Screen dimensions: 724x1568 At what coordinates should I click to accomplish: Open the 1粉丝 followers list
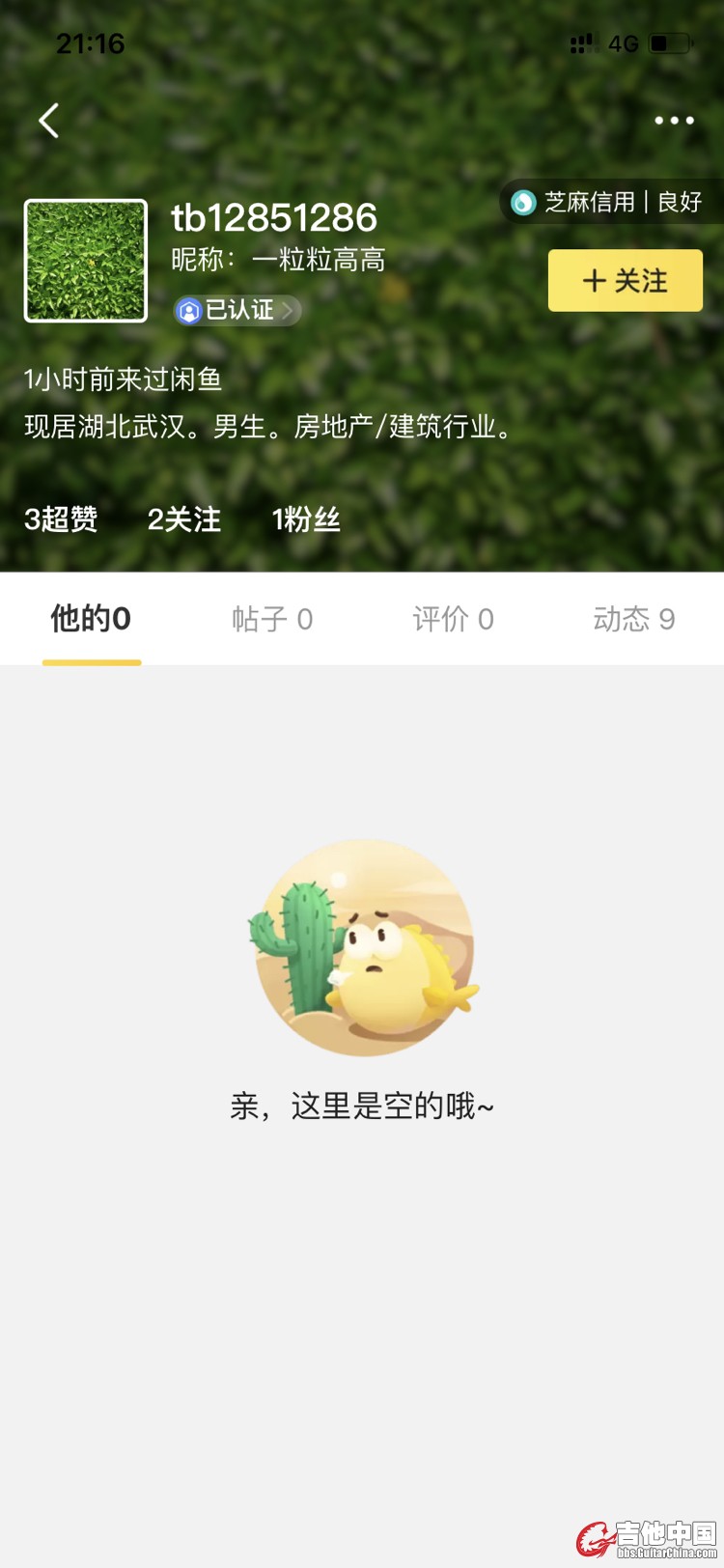click(x=306, y=519)
